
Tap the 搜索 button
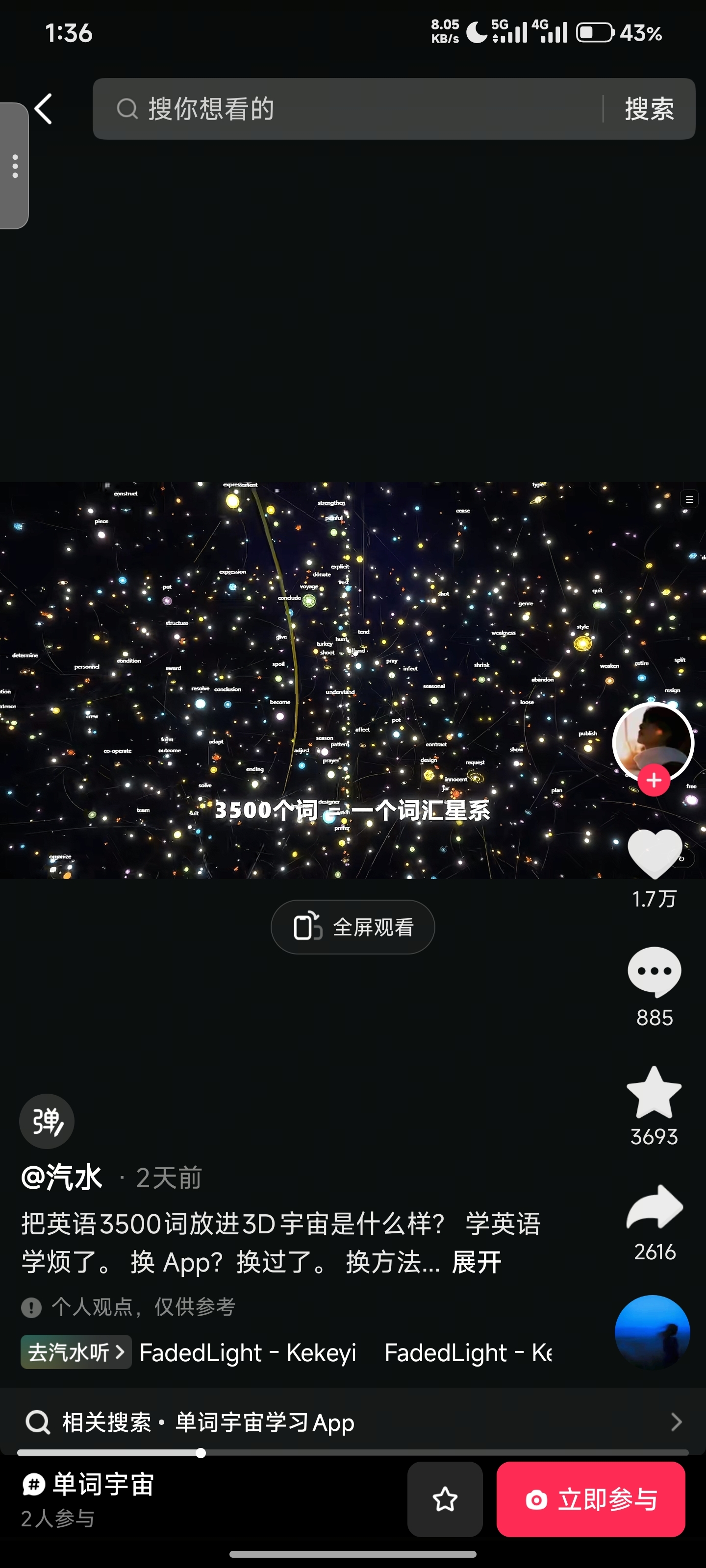coord(649,109)
